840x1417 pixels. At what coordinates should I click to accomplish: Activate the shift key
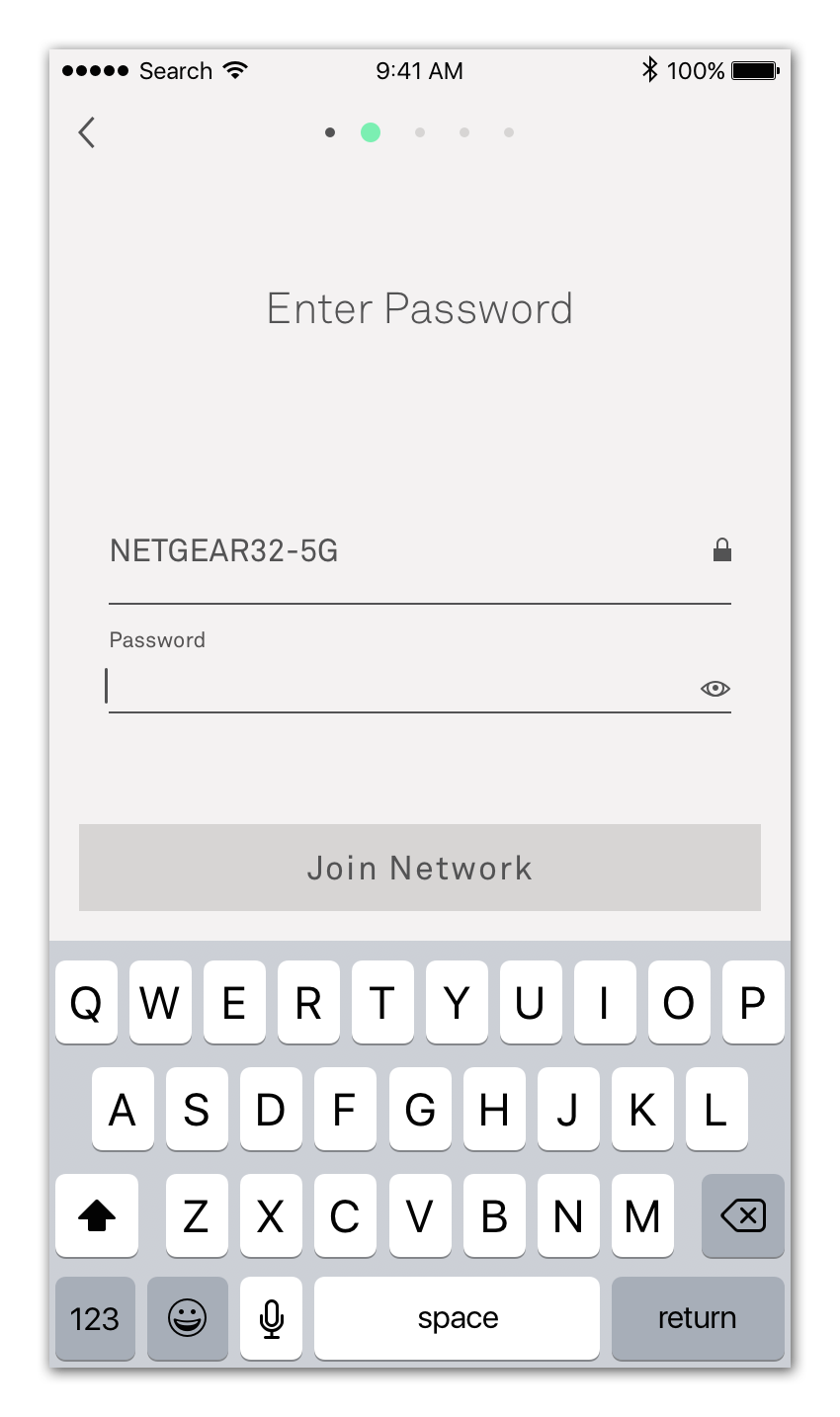[x=97, y=1215]
